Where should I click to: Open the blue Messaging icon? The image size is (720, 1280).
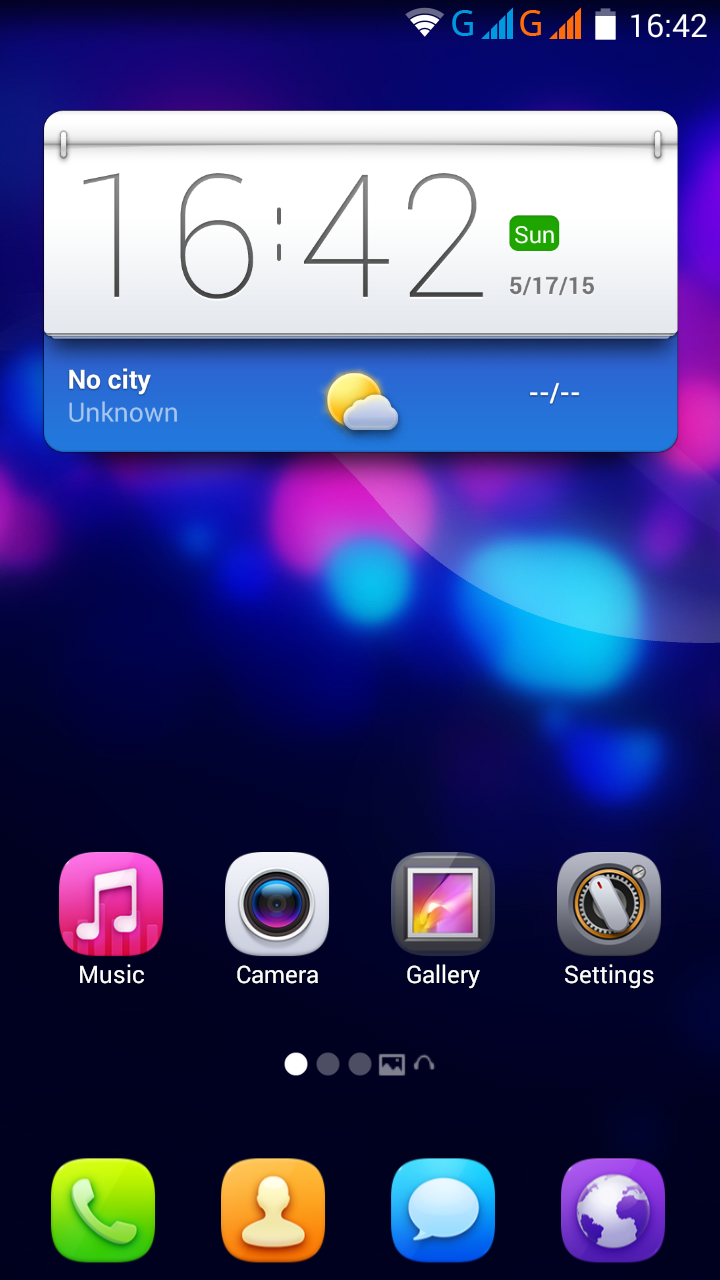coord(443,1210)
